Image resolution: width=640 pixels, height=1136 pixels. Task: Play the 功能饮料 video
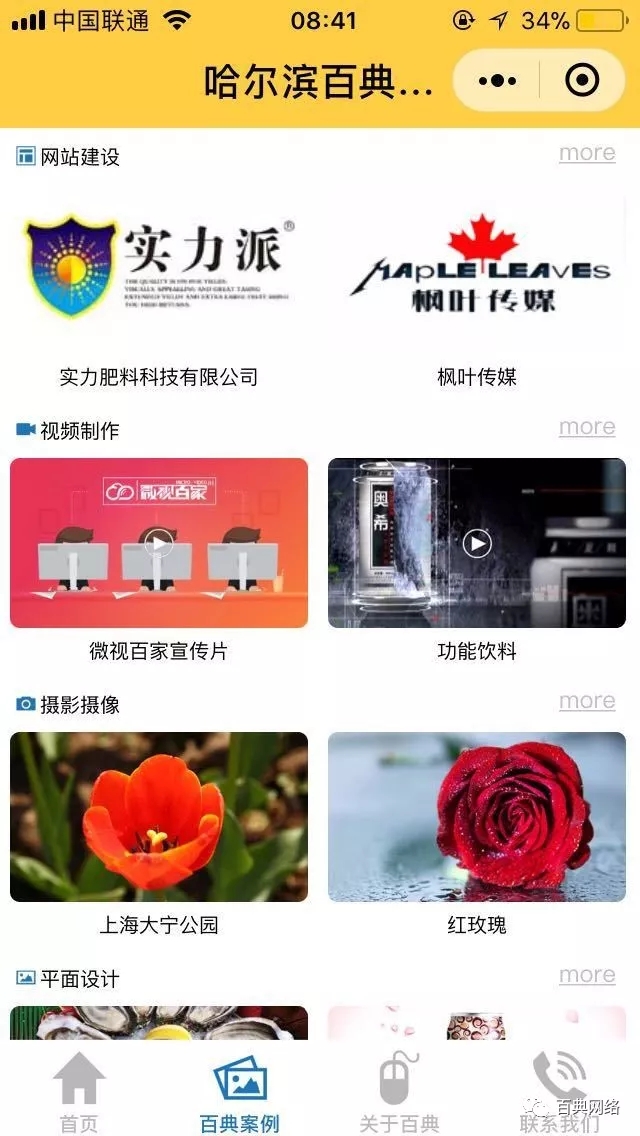coord(477,543)
